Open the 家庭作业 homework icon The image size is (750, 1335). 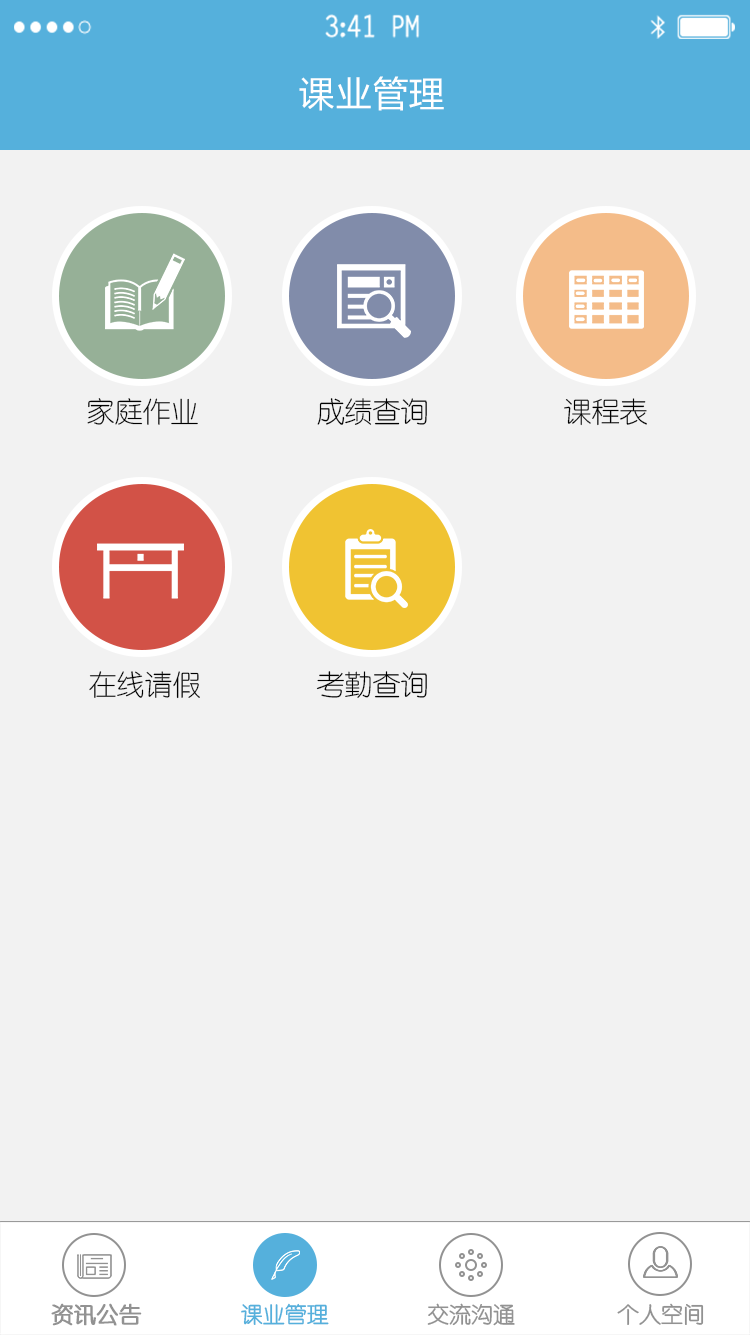tap(142, 295)
